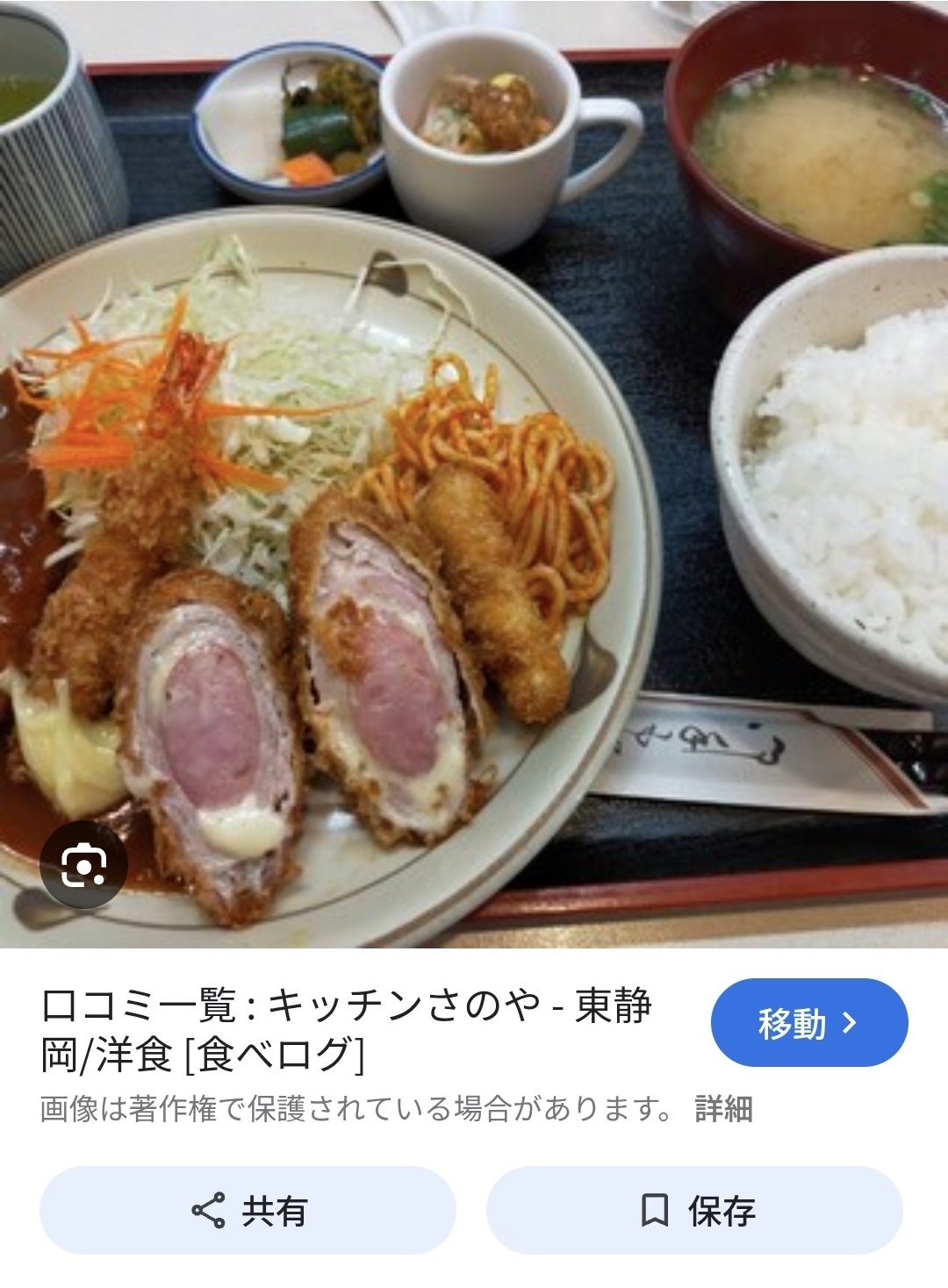
Task: Search this image with Google Lens
Action: tap(84, 865)
